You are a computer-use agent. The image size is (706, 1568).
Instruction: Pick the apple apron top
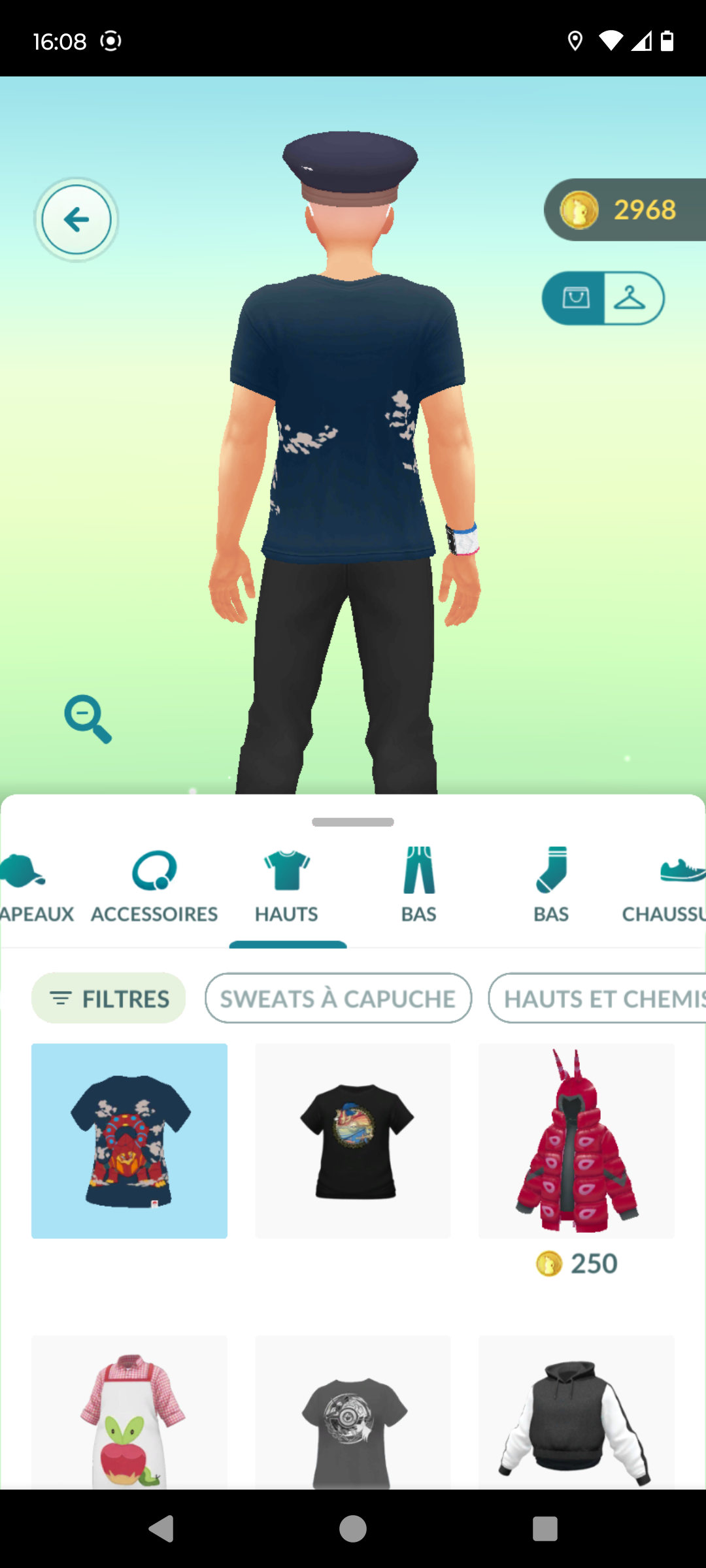(129, 1412)
